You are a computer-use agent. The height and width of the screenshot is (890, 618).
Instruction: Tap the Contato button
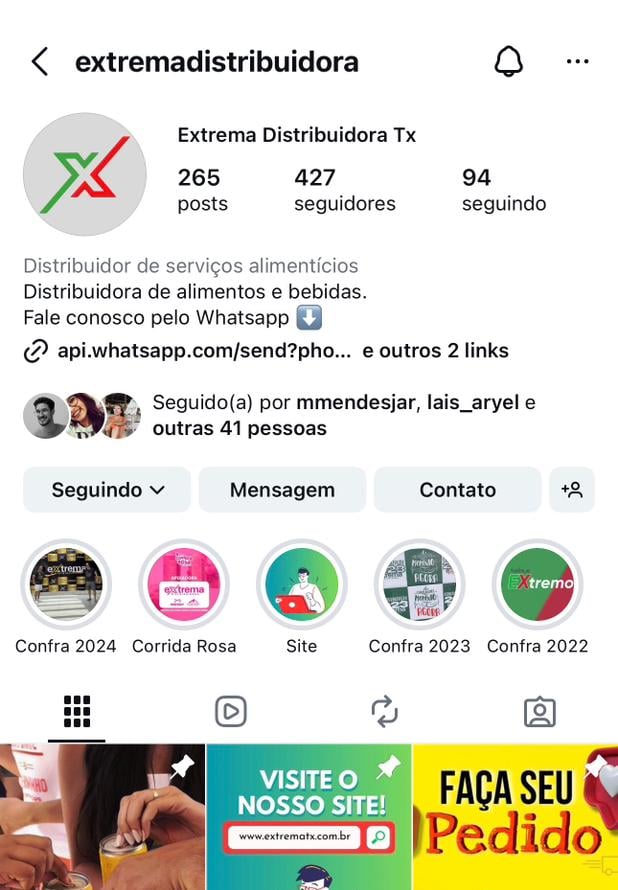click(x=457, y=490)
